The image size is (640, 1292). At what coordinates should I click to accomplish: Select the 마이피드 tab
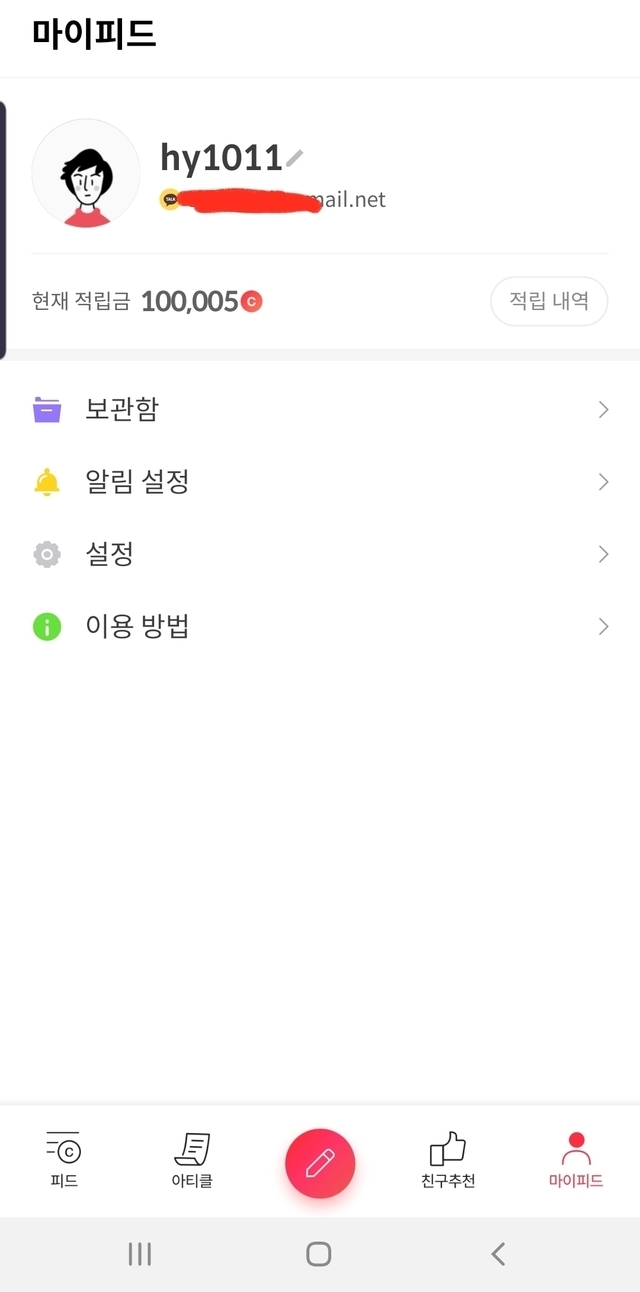tap(576, 1160)
